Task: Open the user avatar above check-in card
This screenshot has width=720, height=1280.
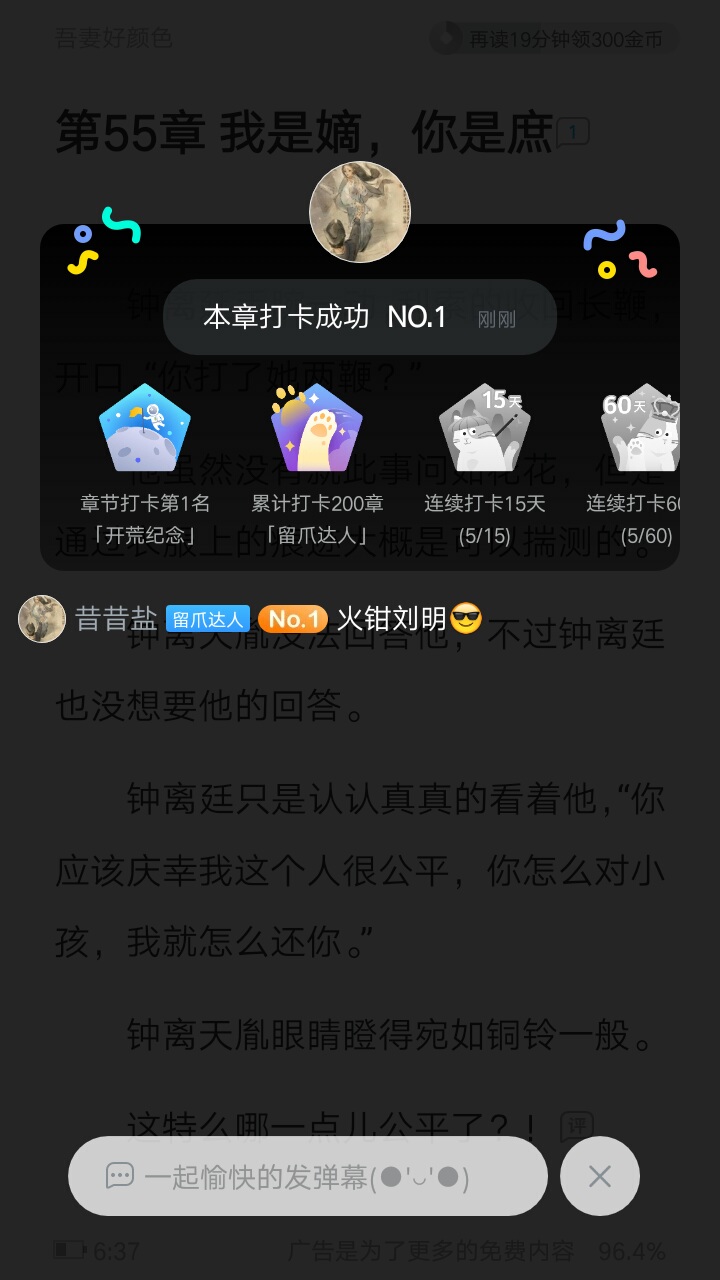Action: coord(360,212)
